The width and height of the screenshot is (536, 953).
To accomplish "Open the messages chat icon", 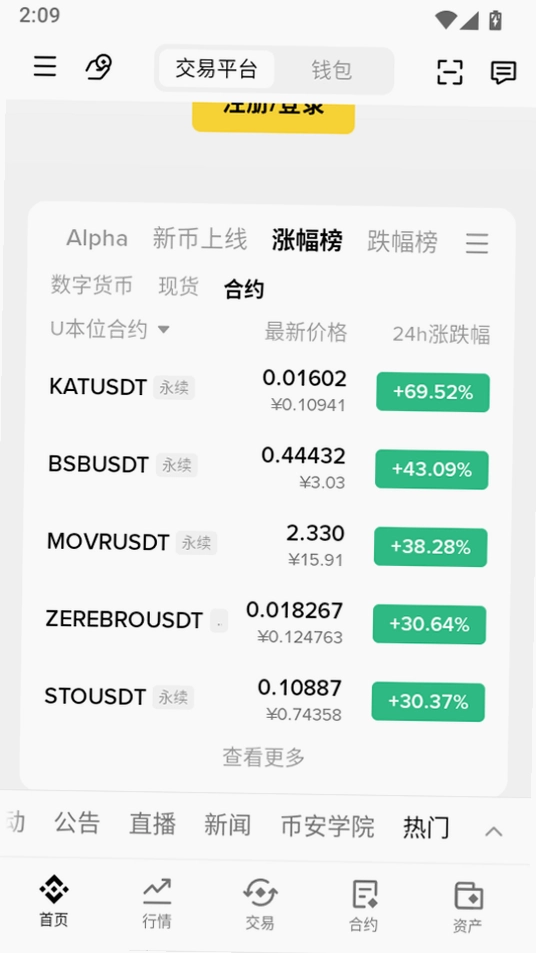I will tap(503, 73).
